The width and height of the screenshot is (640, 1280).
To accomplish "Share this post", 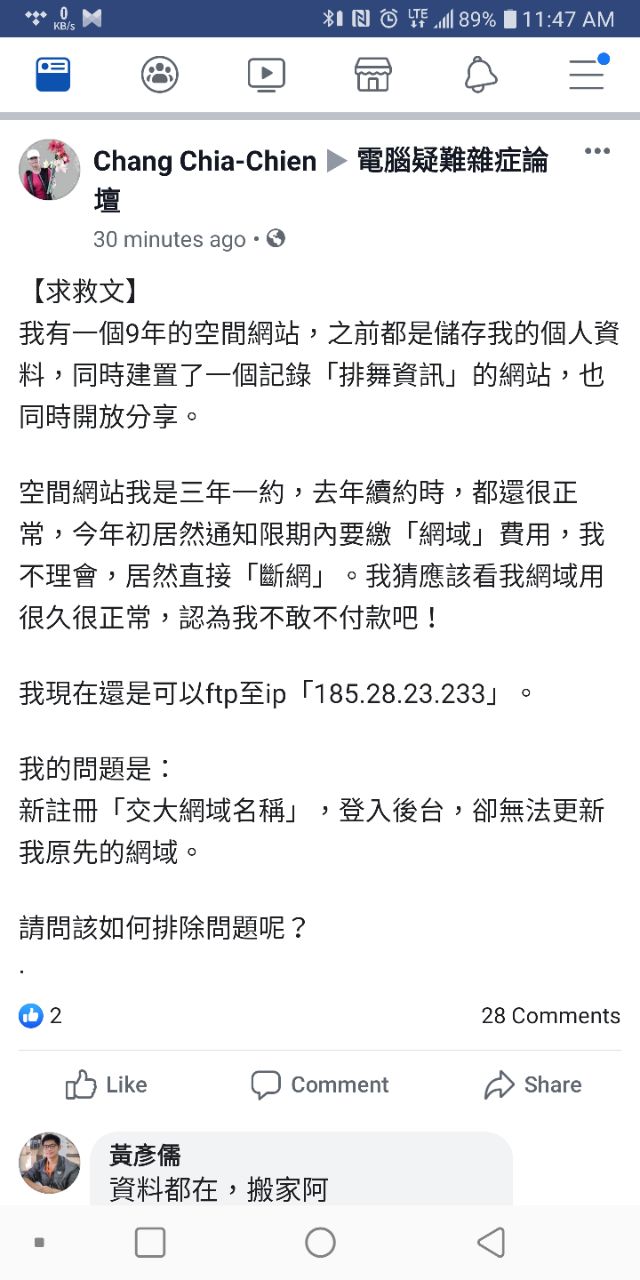I will [x=532, y=1085].
